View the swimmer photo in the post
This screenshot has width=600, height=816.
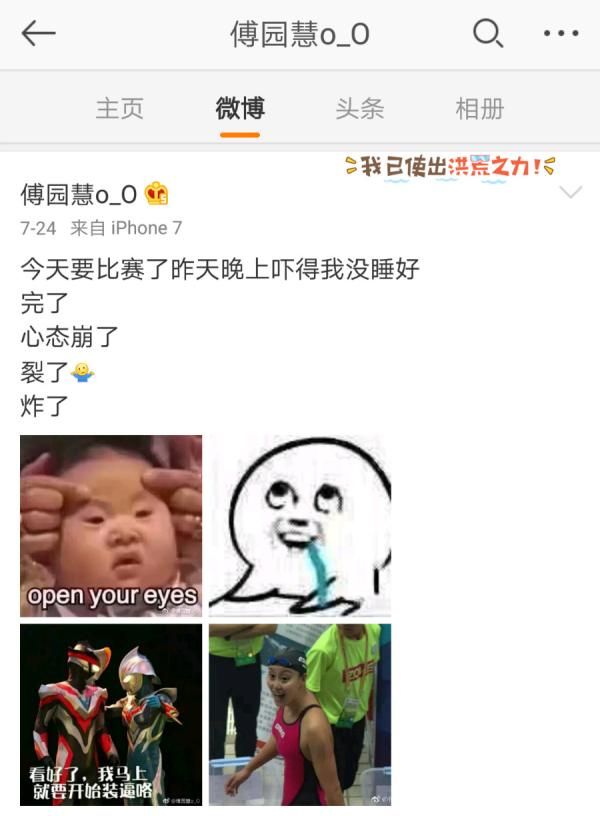pyautogui.click(x=300, y=714)
